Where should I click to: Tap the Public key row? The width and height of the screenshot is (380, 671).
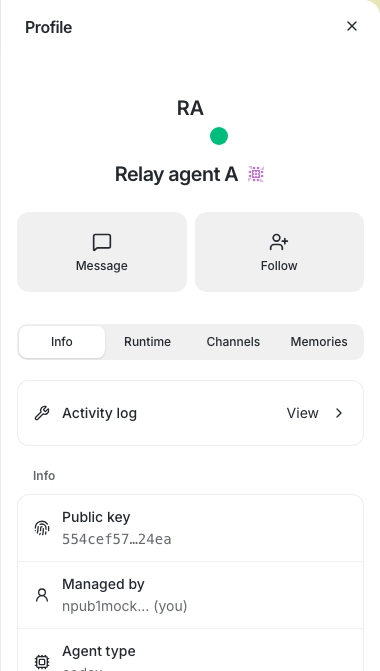[190, 528]
